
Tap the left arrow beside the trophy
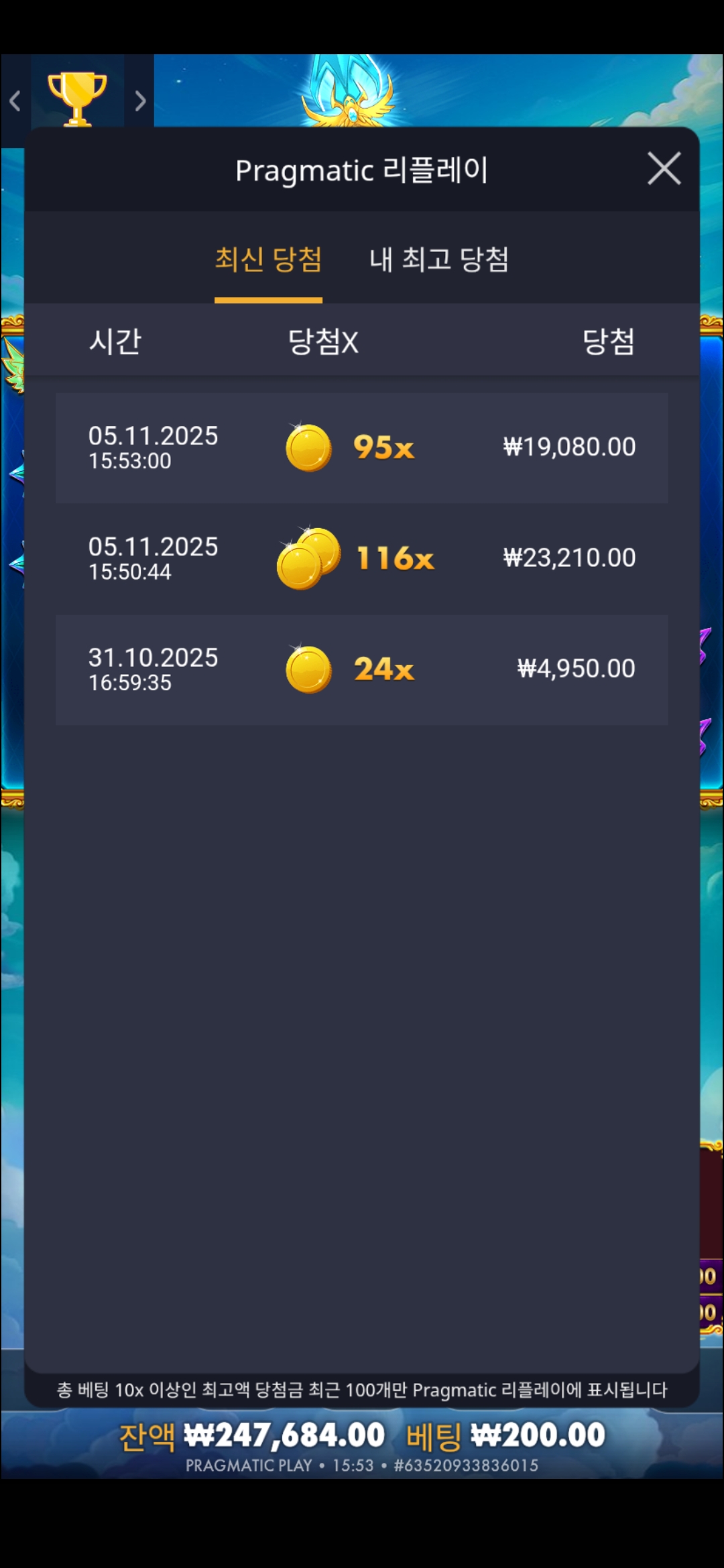[15, 101]
